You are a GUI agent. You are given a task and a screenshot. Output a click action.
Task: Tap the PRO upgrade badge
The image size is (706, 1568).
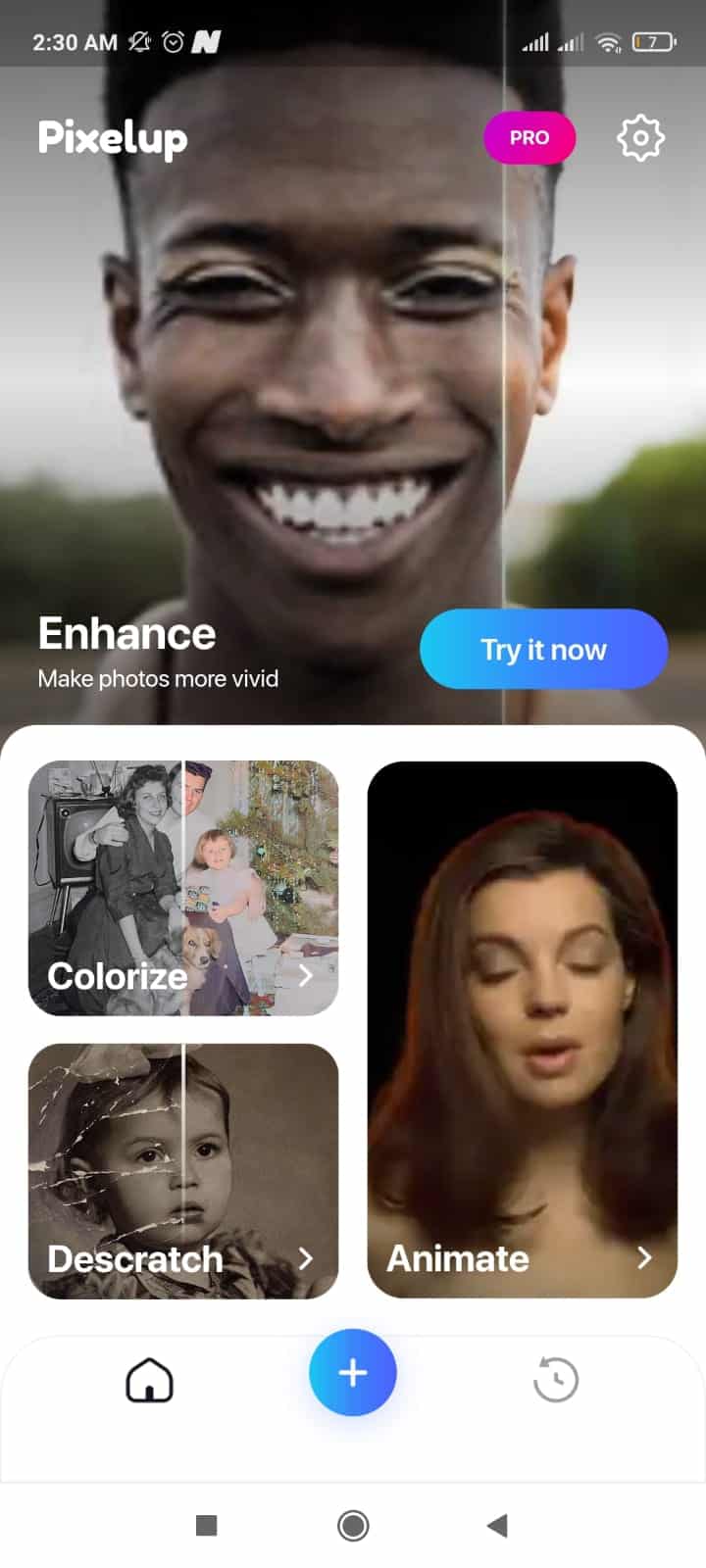click(x=529, y=138)
